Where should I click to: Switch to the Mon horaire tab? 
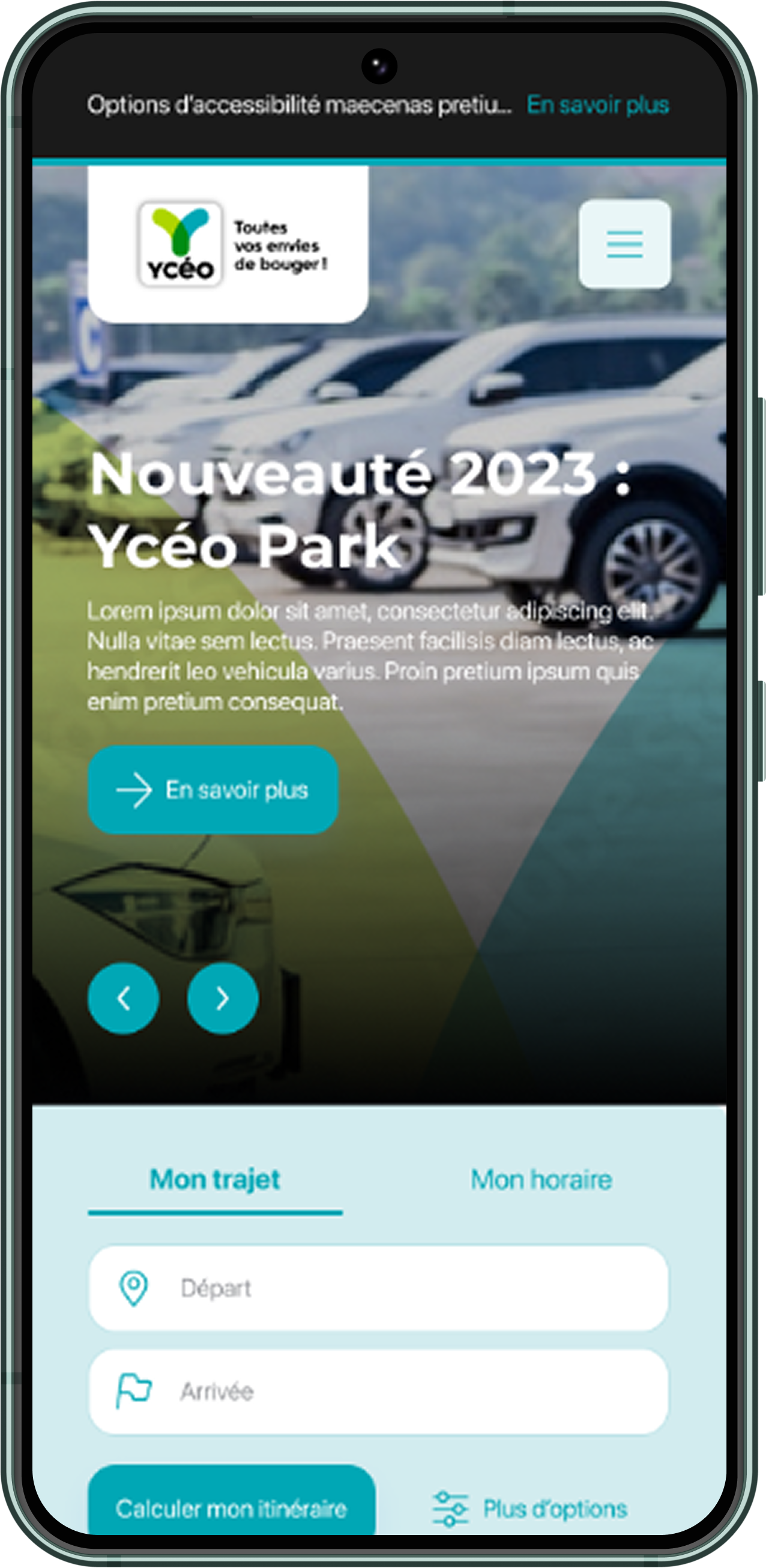click(541, 1180)
